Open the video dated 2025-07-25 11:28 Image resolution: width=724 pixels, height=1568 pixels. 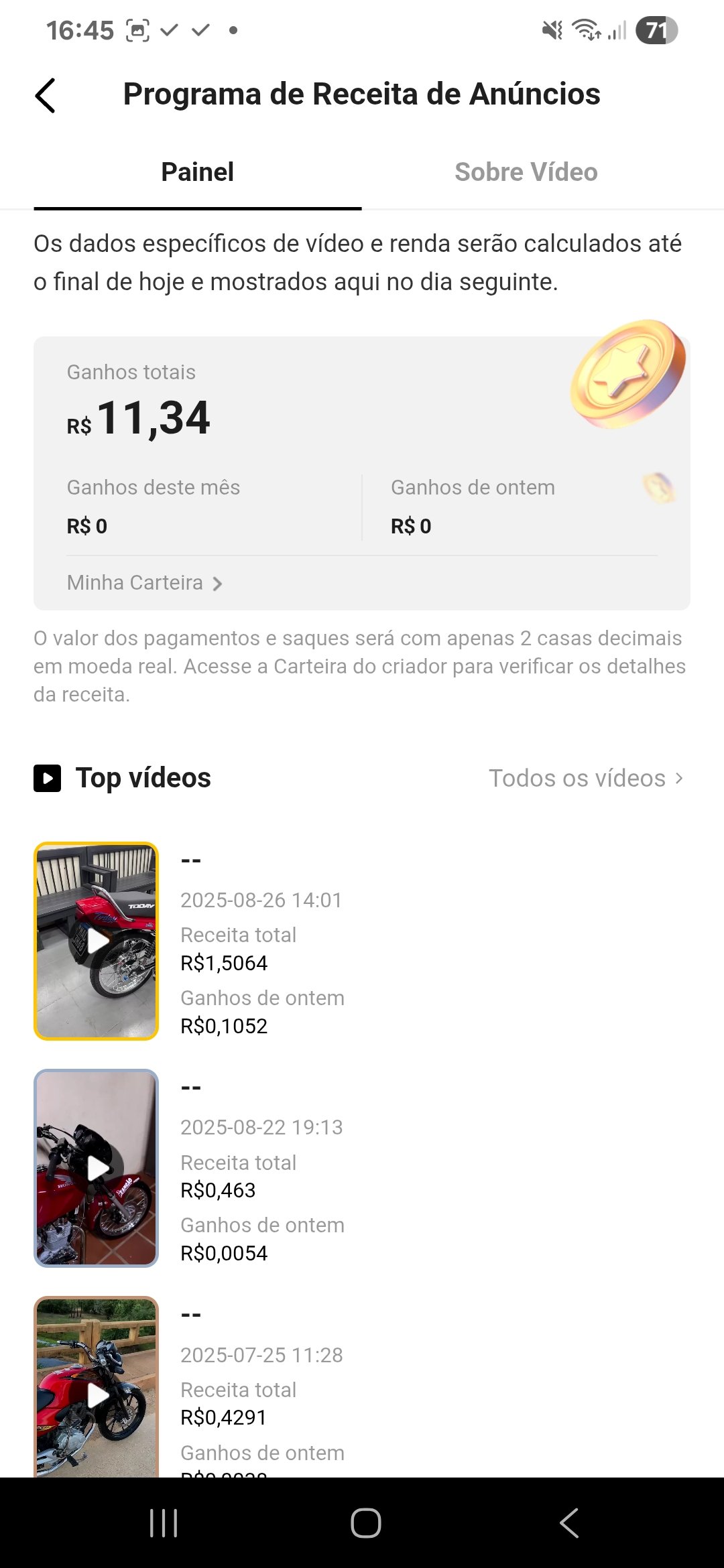click(97, 1387)
